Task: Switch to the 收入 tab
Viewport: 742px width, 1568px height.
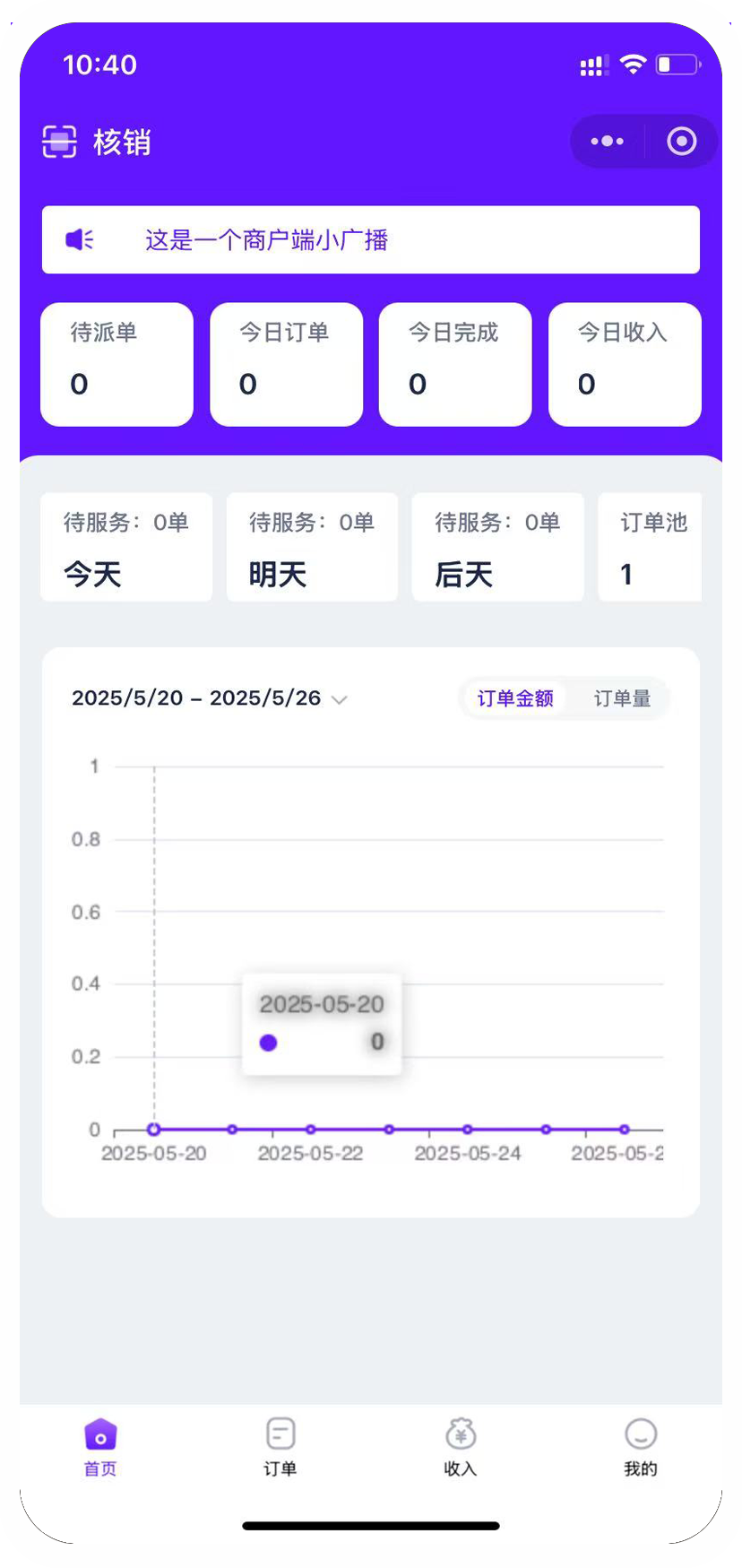Action: pos(461,1447)
